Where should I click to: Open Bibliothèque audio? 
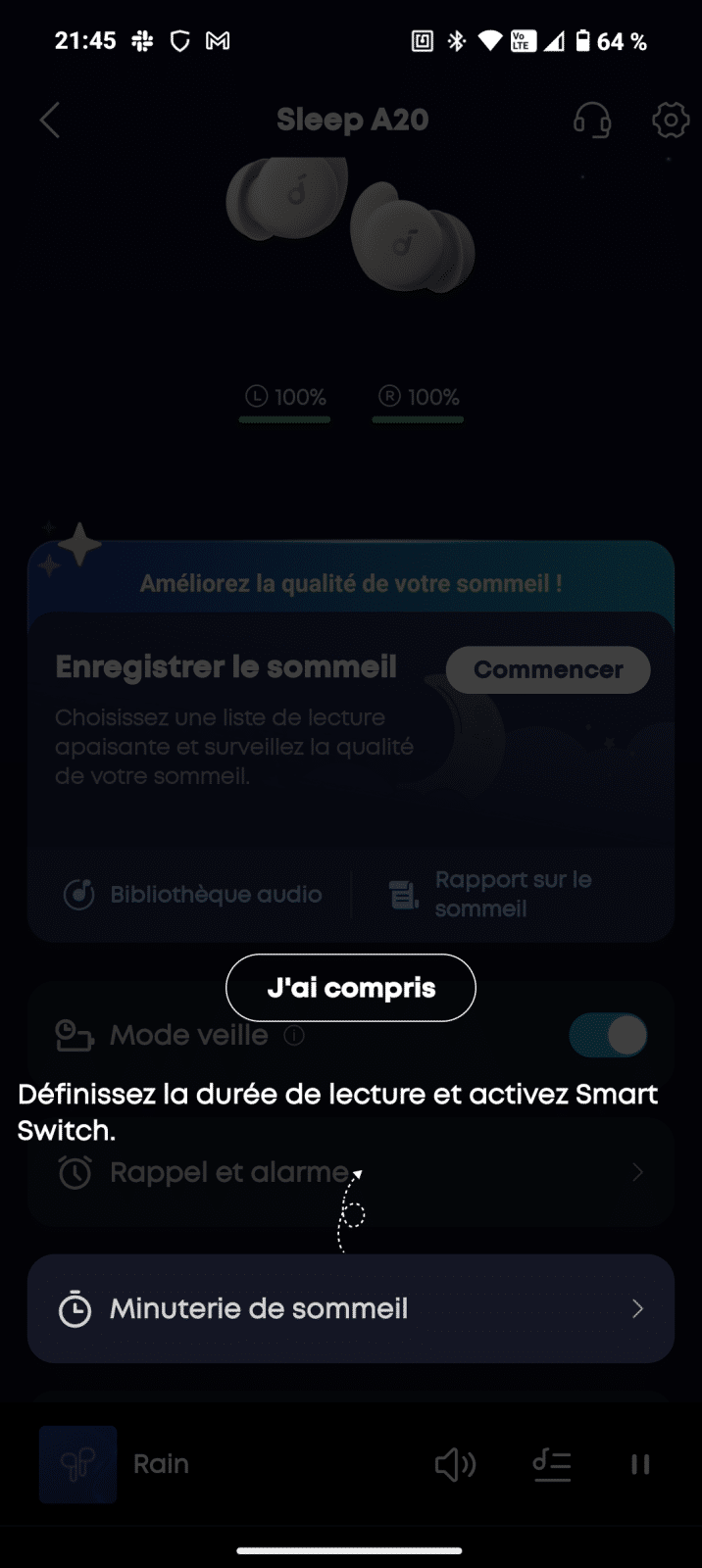point(193,895)
